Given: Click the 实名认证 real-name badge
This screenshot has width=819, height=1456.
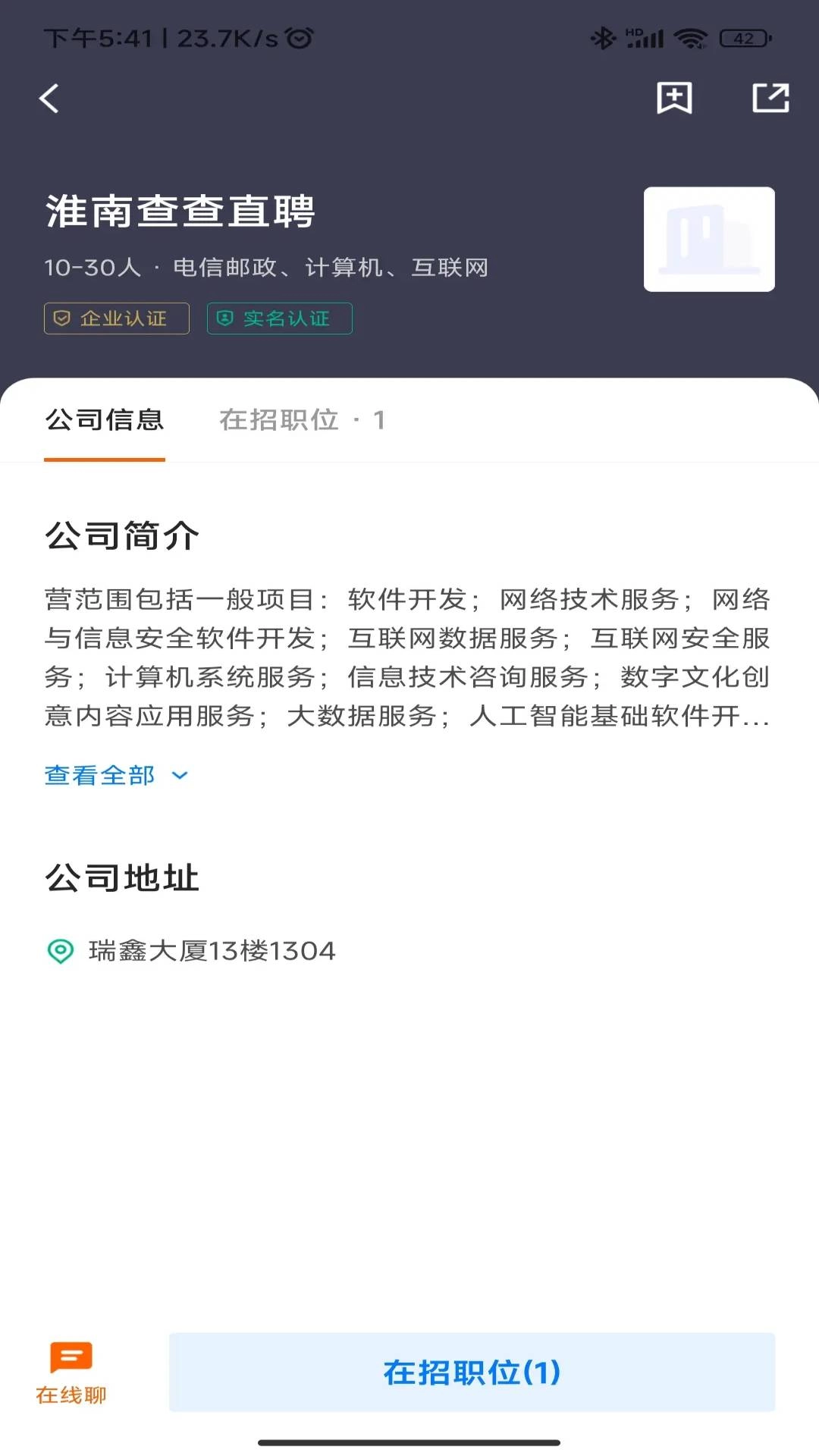Looking at the screenshot, I should (278, 318).
